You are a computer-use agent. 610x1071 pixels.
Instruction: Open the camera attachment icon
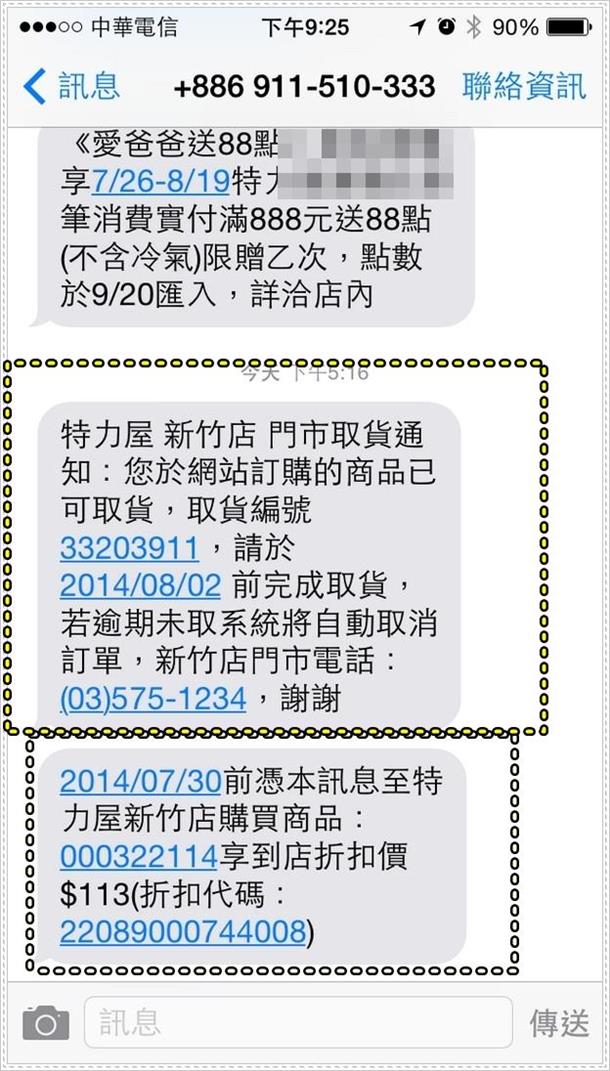[46, 1023]
